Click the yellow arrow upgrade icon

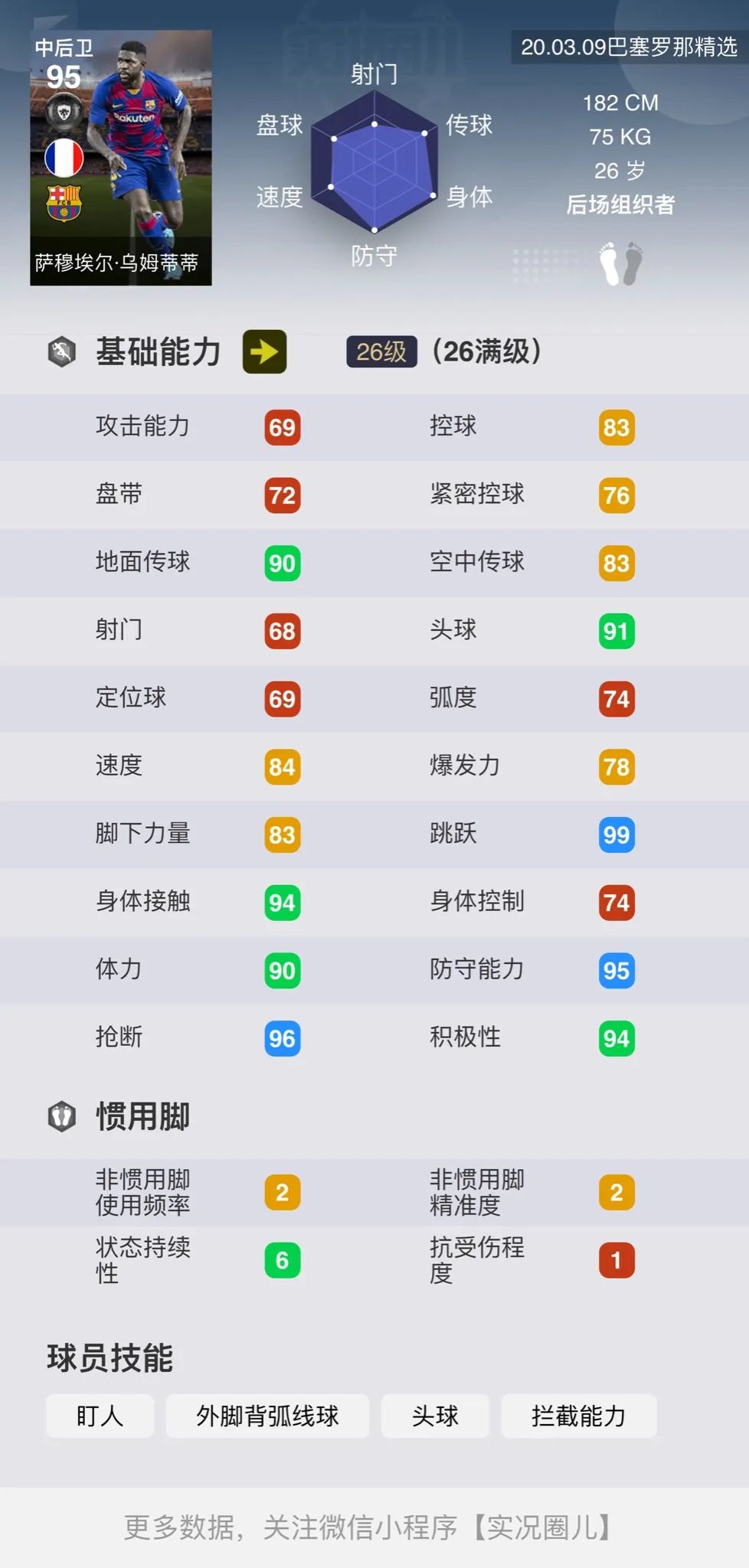(x=264, y=353)
